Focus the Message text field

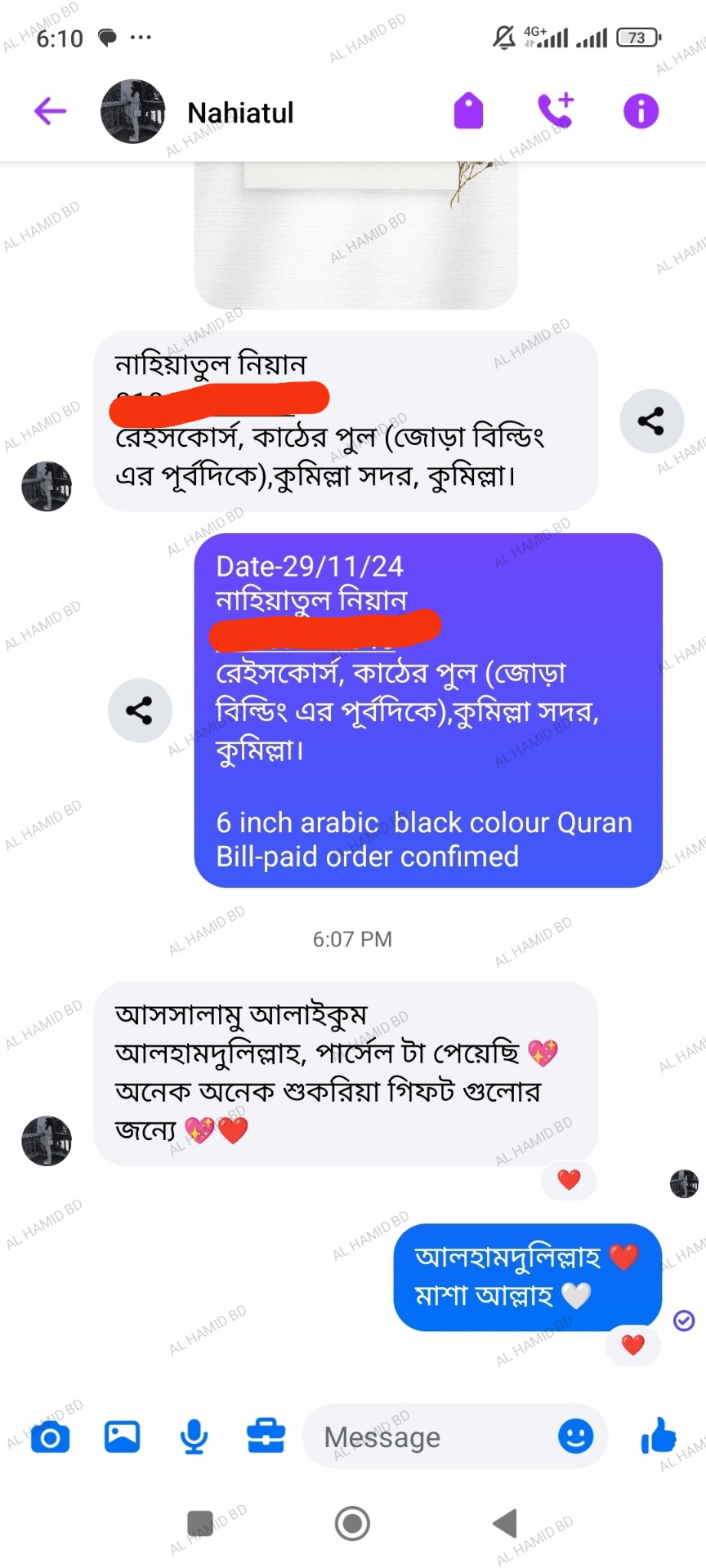click(425, 1437)
